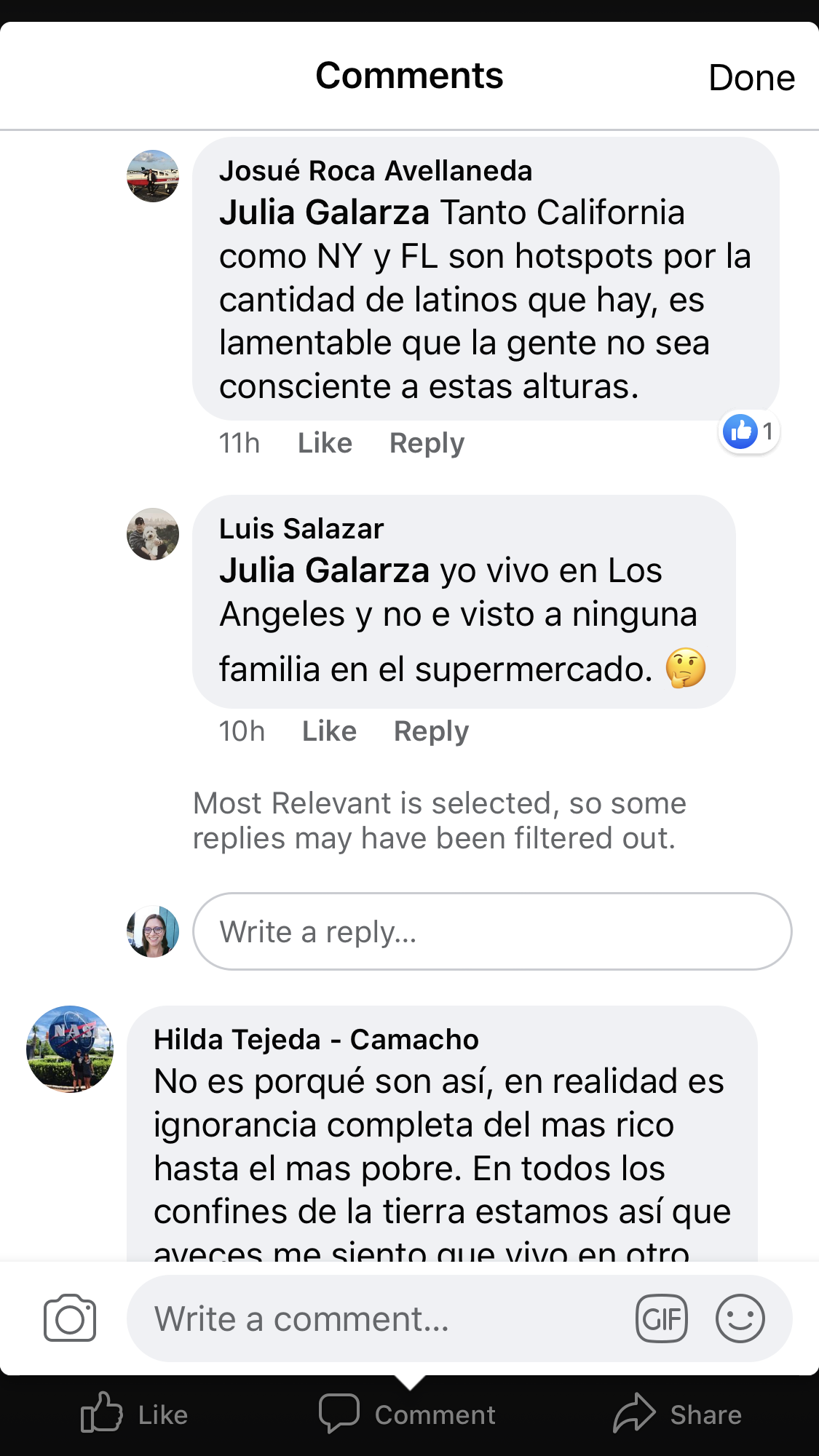Like the post from the bottom bar
This screenshot has width=819, height=1456.
pyautogui.click(x=135, y=1415)
